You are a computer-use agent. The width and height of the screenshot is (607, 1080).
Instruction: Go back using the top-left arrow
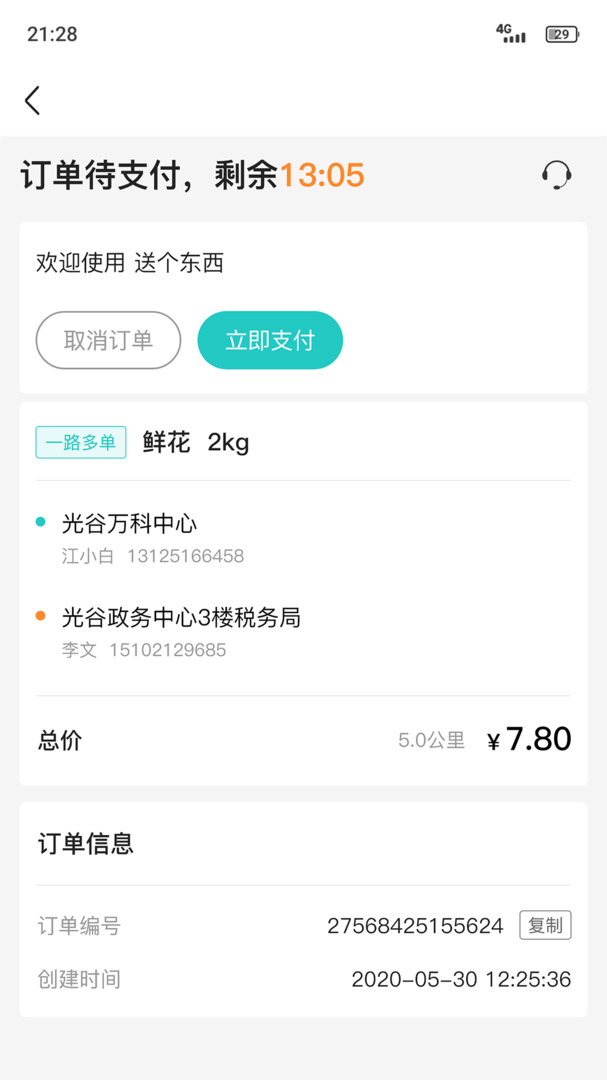click(33, 100)
